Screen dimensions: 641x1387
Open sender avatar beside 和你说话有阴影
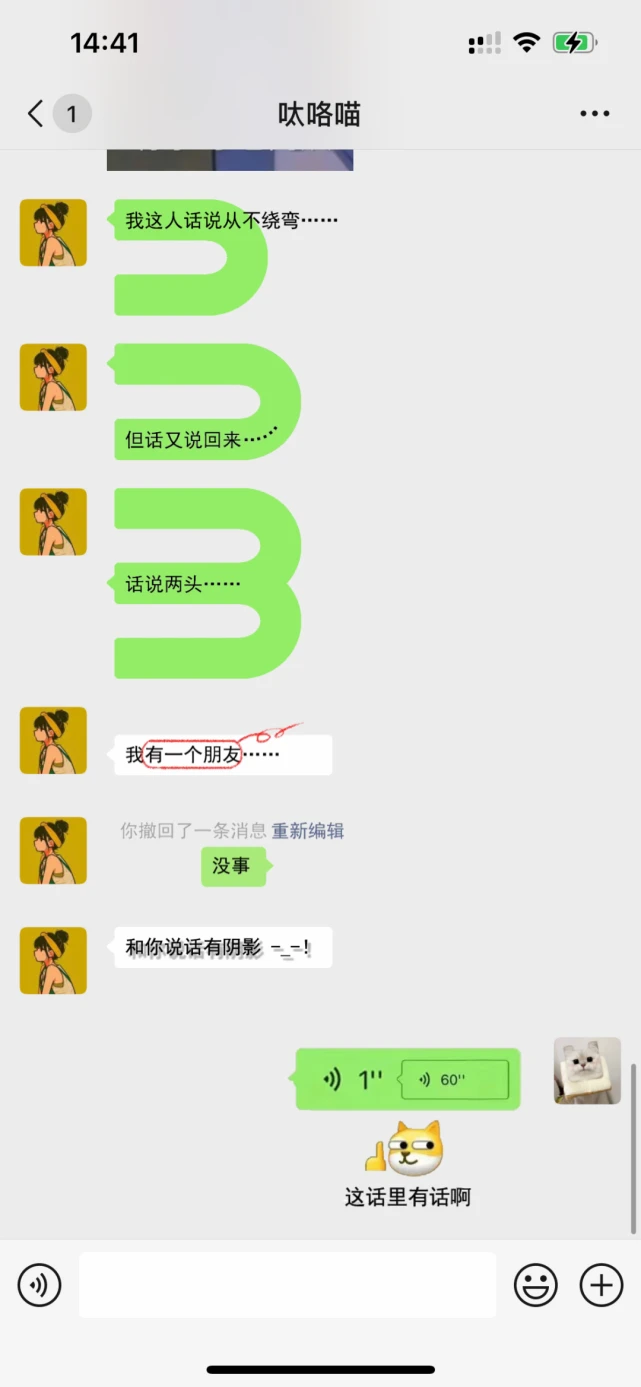tap(53, 960)
